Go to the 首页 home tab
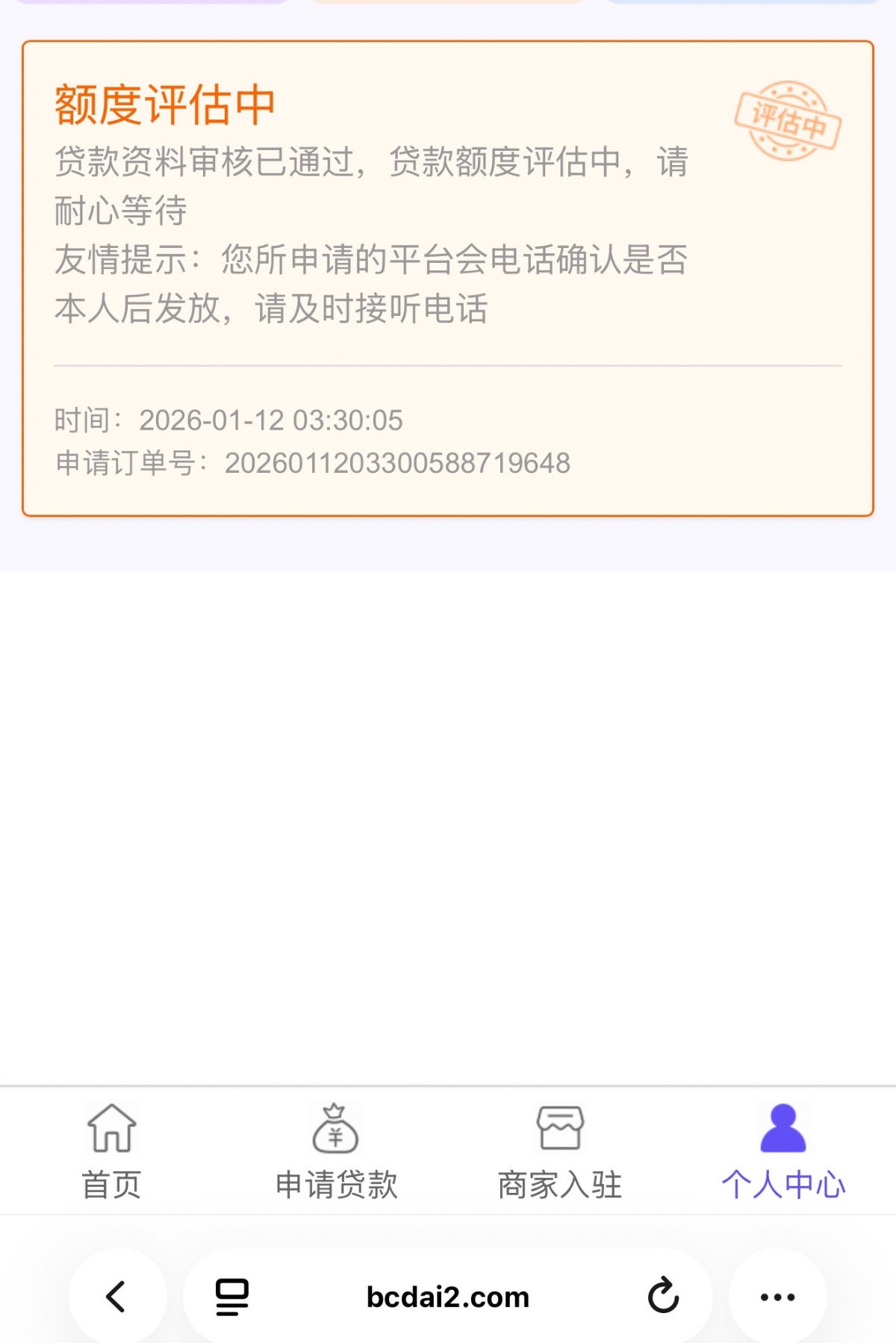The image size is (896, 1343). coord(111,1150)
